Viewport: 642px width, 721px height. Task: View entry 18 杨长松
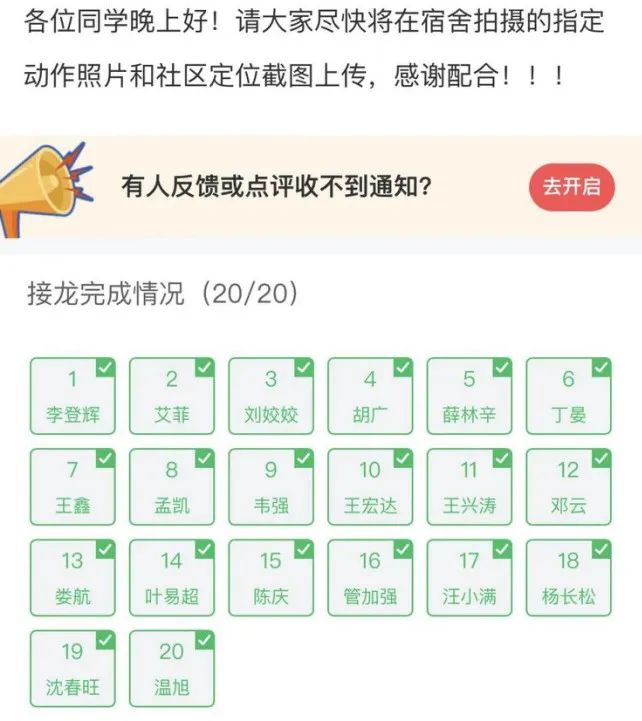tap(568, 578)
